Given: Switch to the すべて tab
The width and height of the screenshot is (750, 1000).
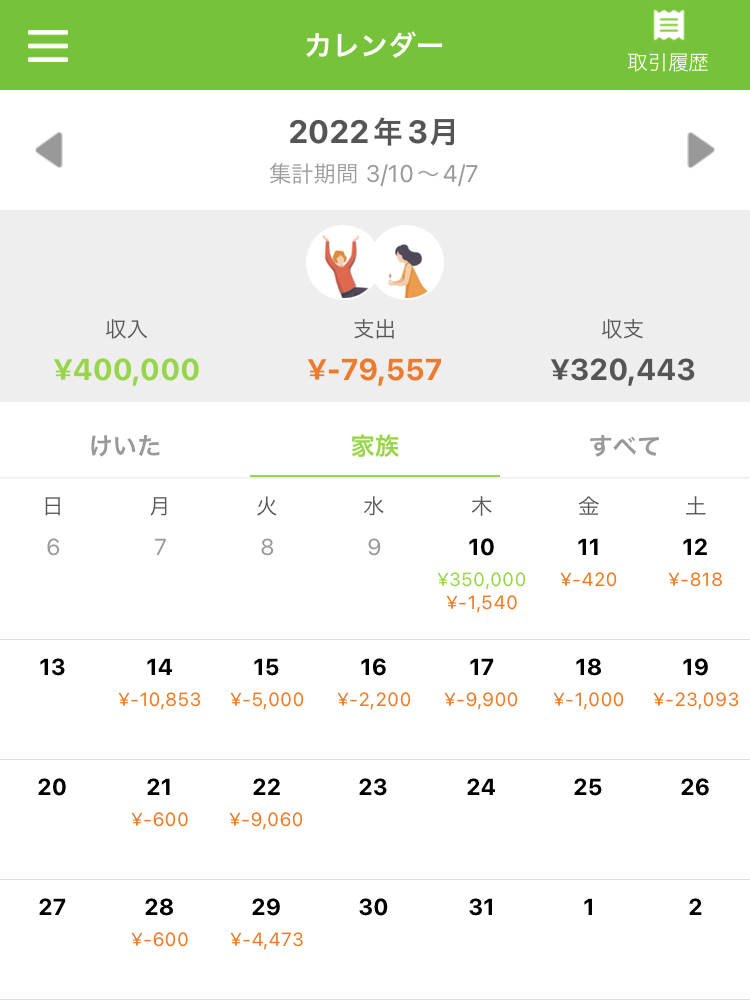Looking at the screenshot, I should [x=624, y=447].
